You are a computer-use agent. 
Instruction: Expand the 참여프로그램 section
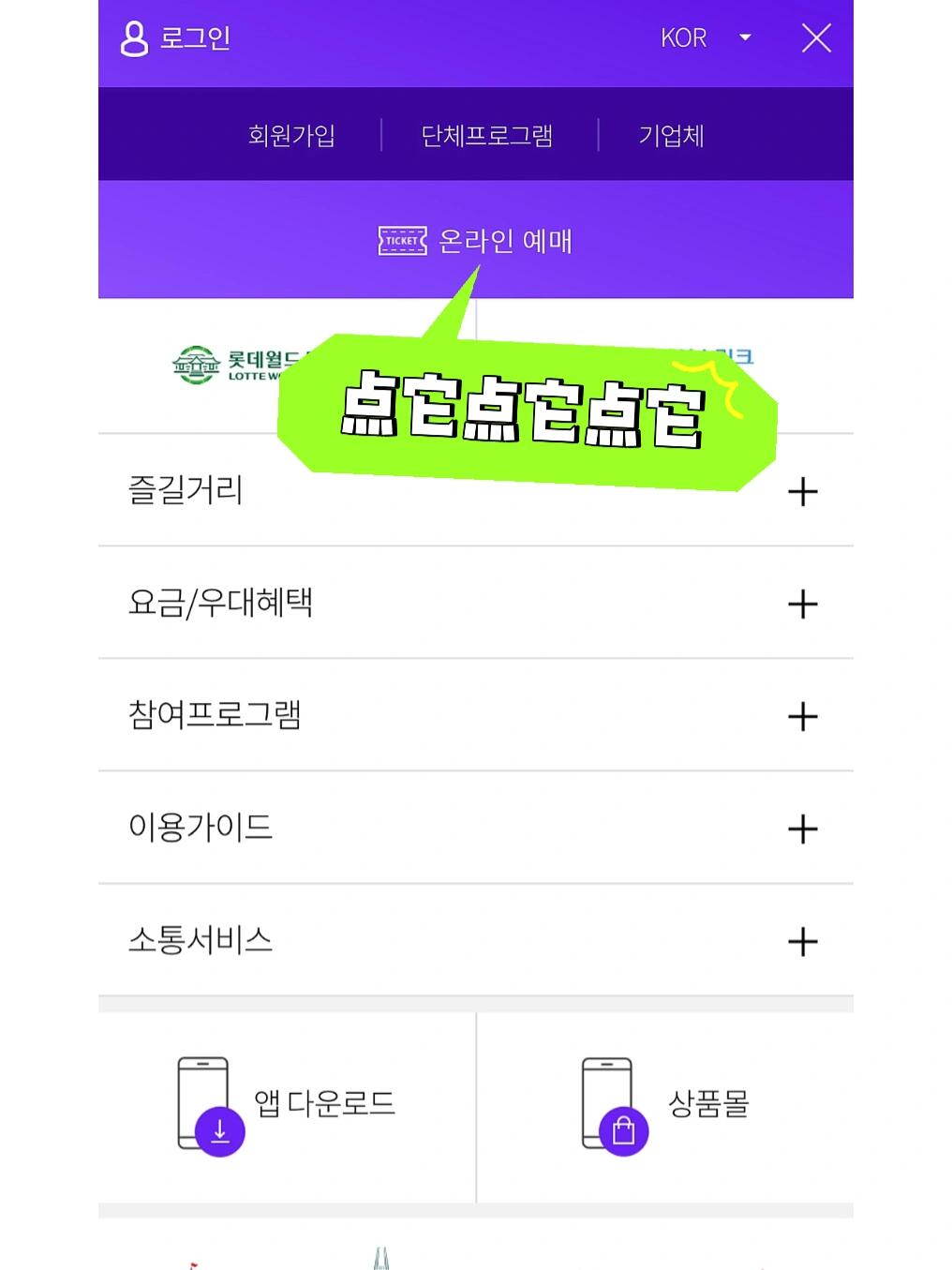802,716
